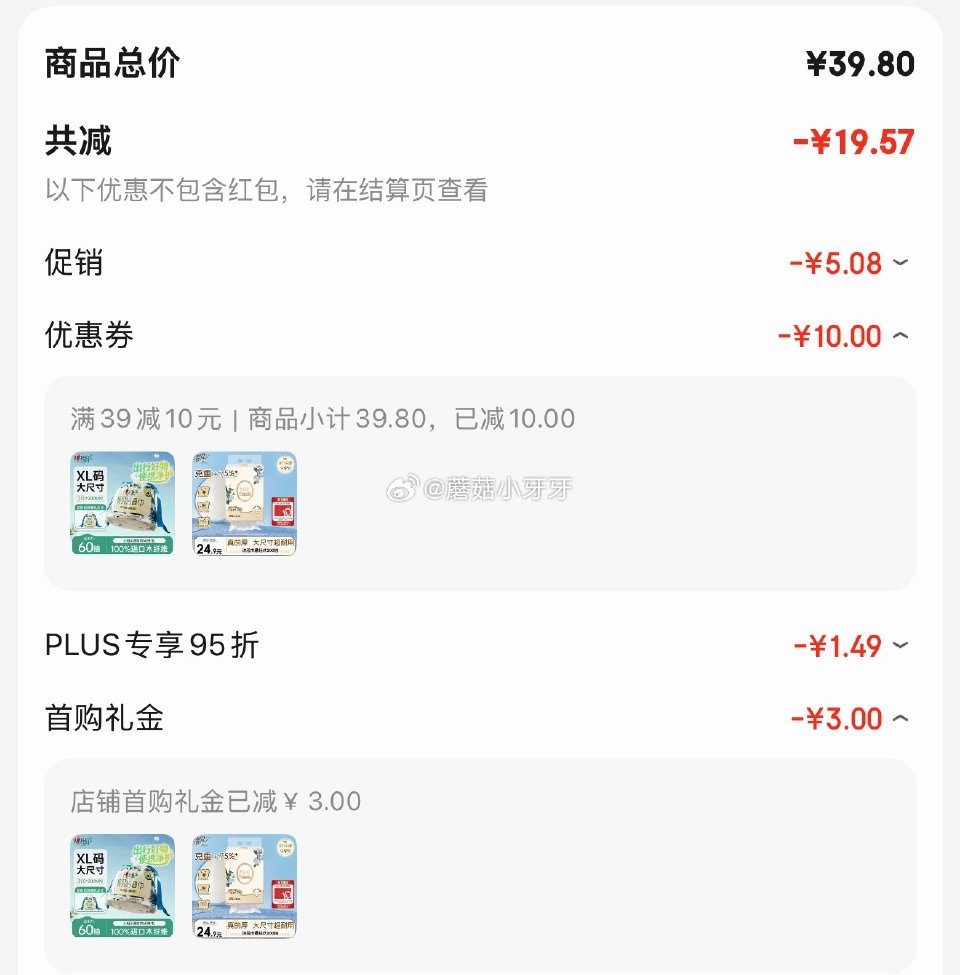Collapse the 优惠券 coupon details section
960x975 pixels.
pos(898,336)
